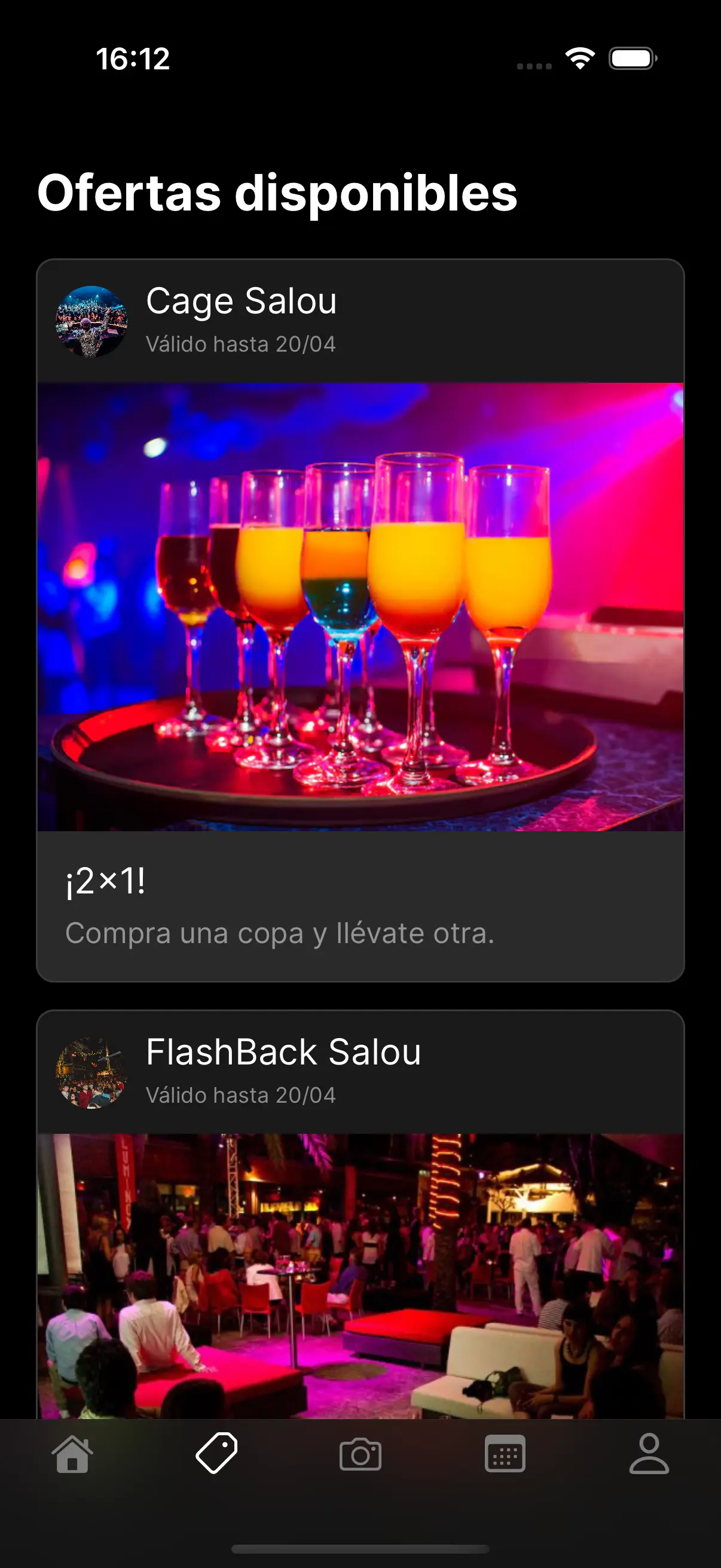721x1568 pixels.
Task: Open the Home tab icon
Action: tap(72, 1454)
